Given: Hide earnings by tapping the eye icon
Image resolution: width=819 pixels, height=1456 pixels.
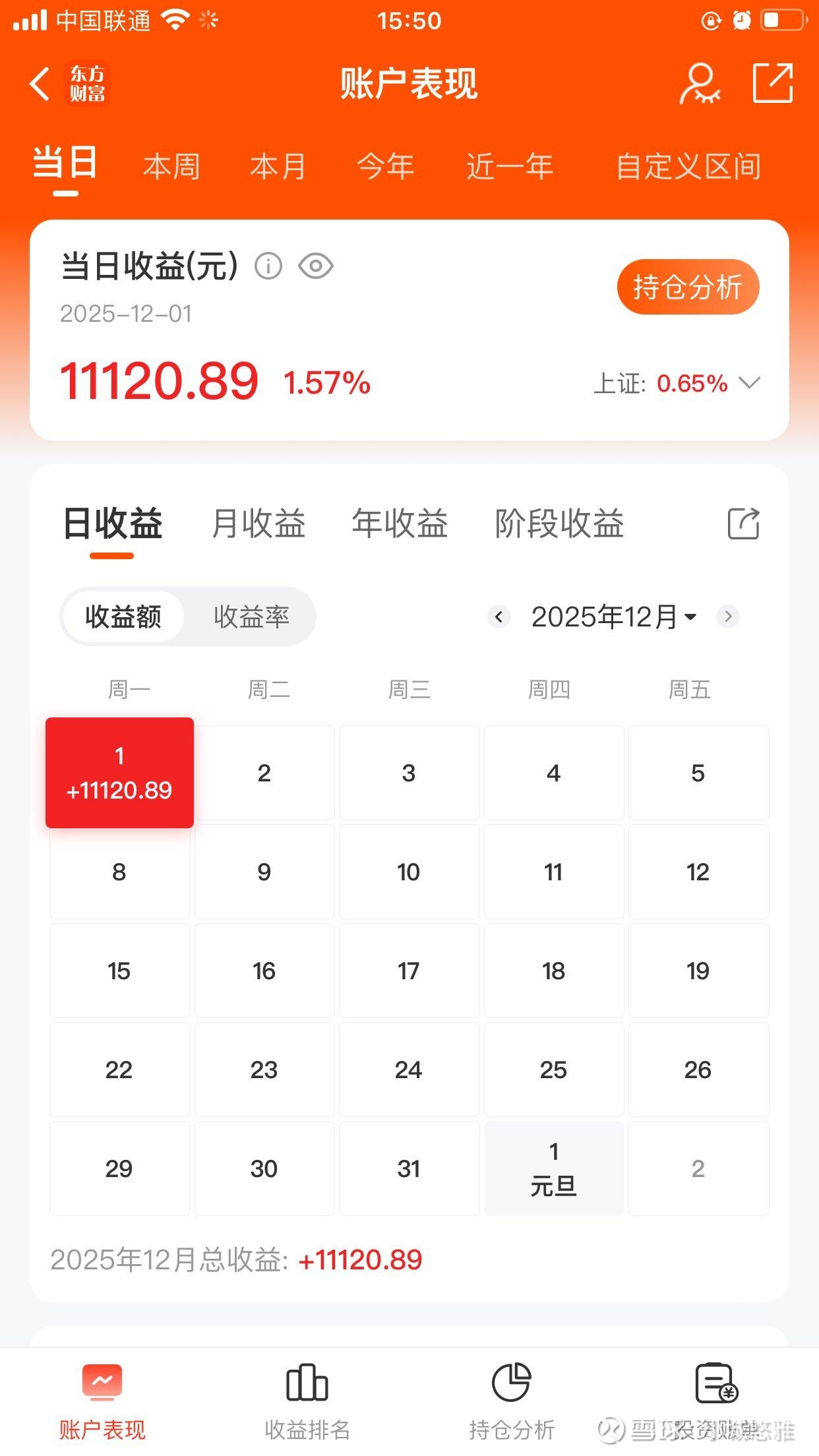Looking at the screenshot, I should [x=315, y=266].
